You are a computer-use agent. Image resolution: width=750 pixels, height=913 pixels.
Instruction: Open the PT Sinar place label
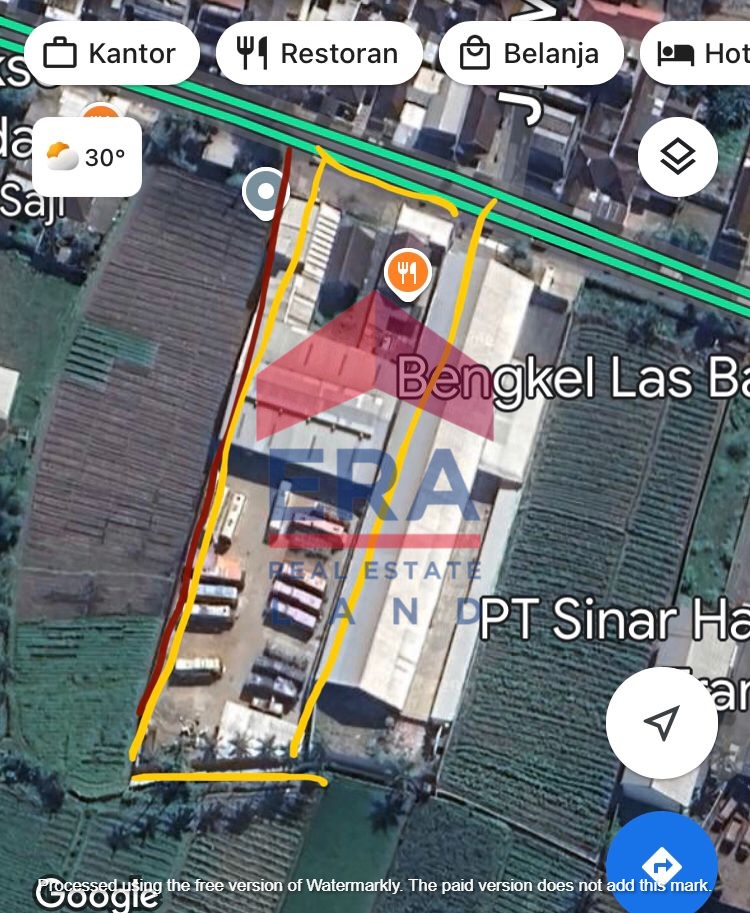pyautogui.click(x=615, y=620)
